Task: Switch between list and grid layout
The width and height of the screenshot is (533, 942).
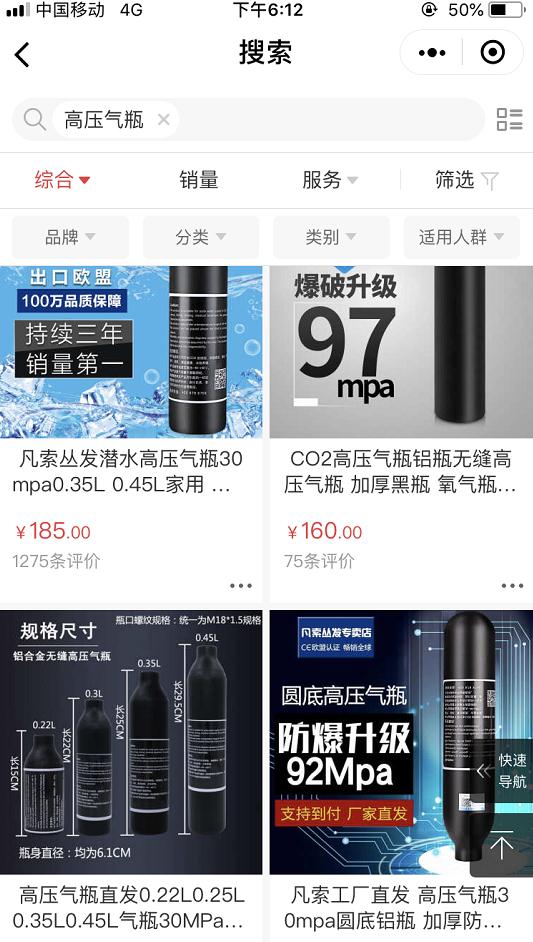Action: (509, 119)
